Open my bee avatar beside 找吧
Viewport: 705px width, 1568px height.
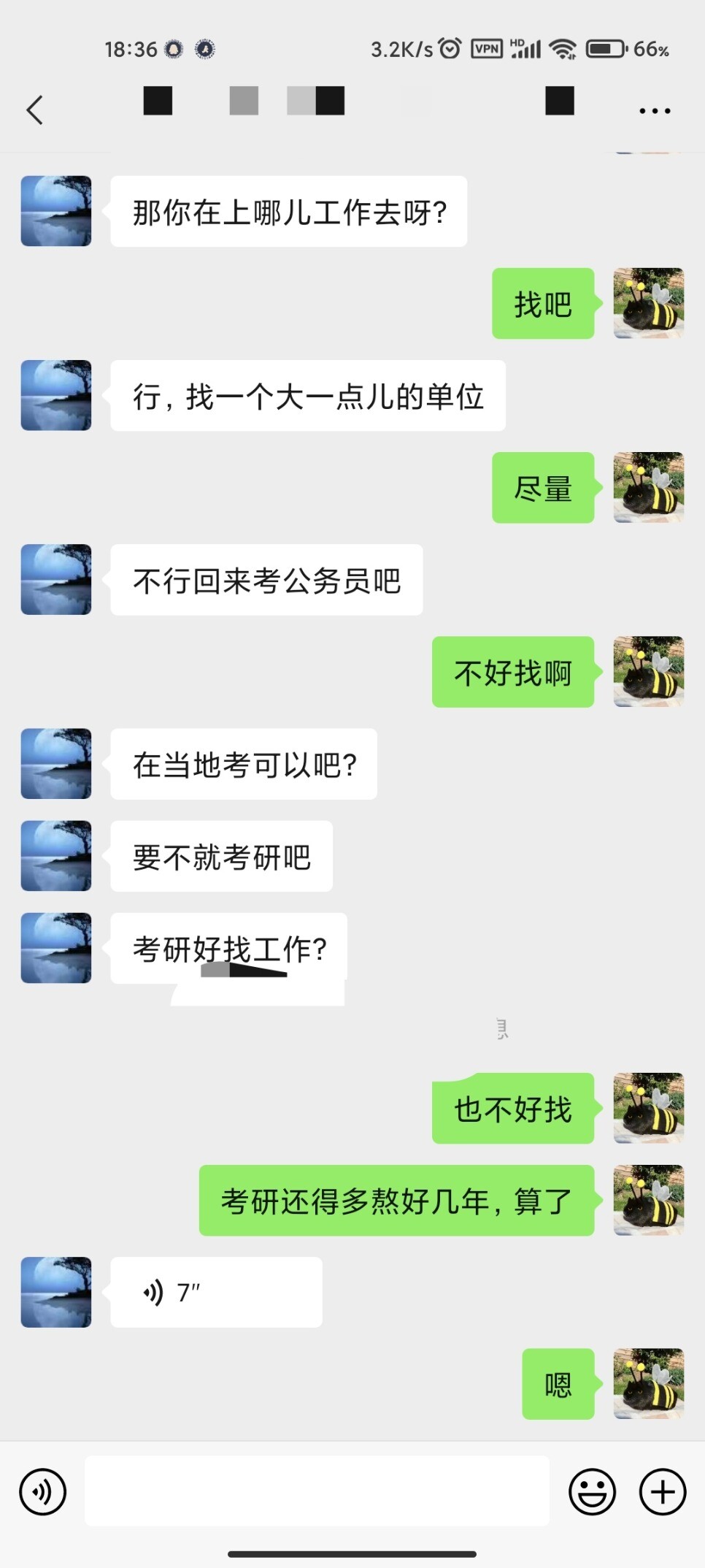pos(648,303)
